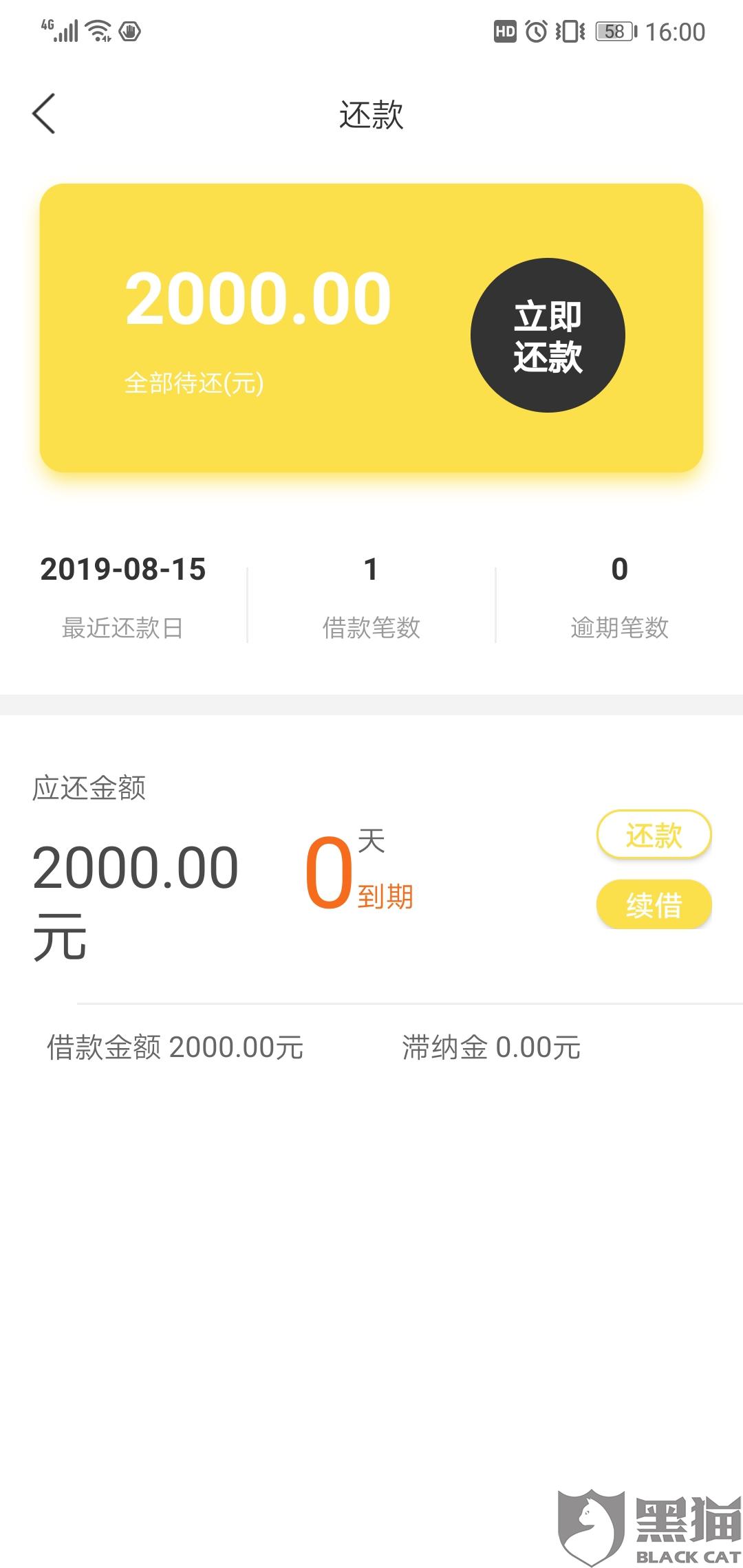Tap the round 立即还款 button
743x1568 pixels.
[x=548, y=336]
